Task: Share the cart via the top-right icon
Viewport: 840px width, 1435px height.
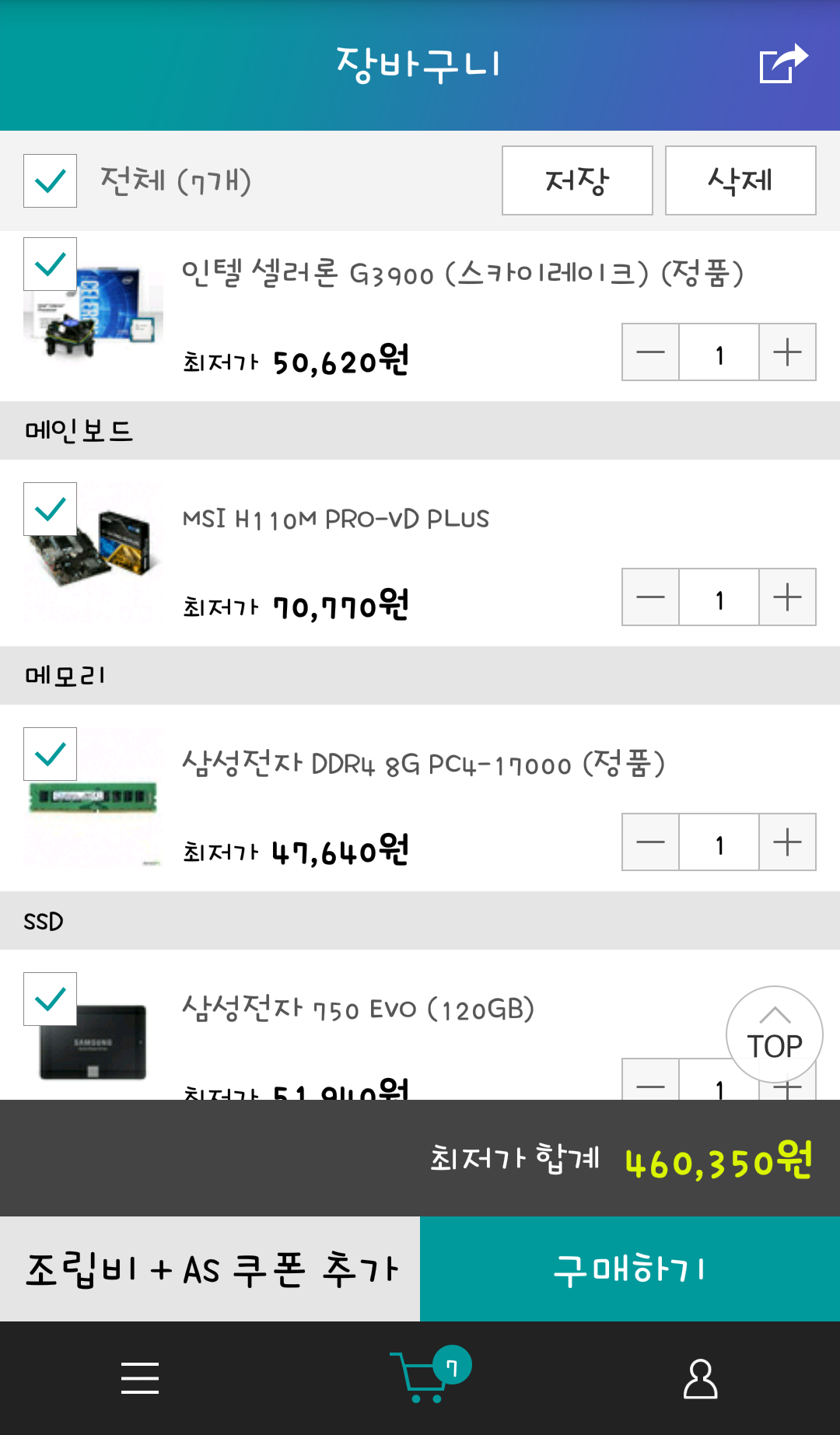Action: click(x=783, y=64)
